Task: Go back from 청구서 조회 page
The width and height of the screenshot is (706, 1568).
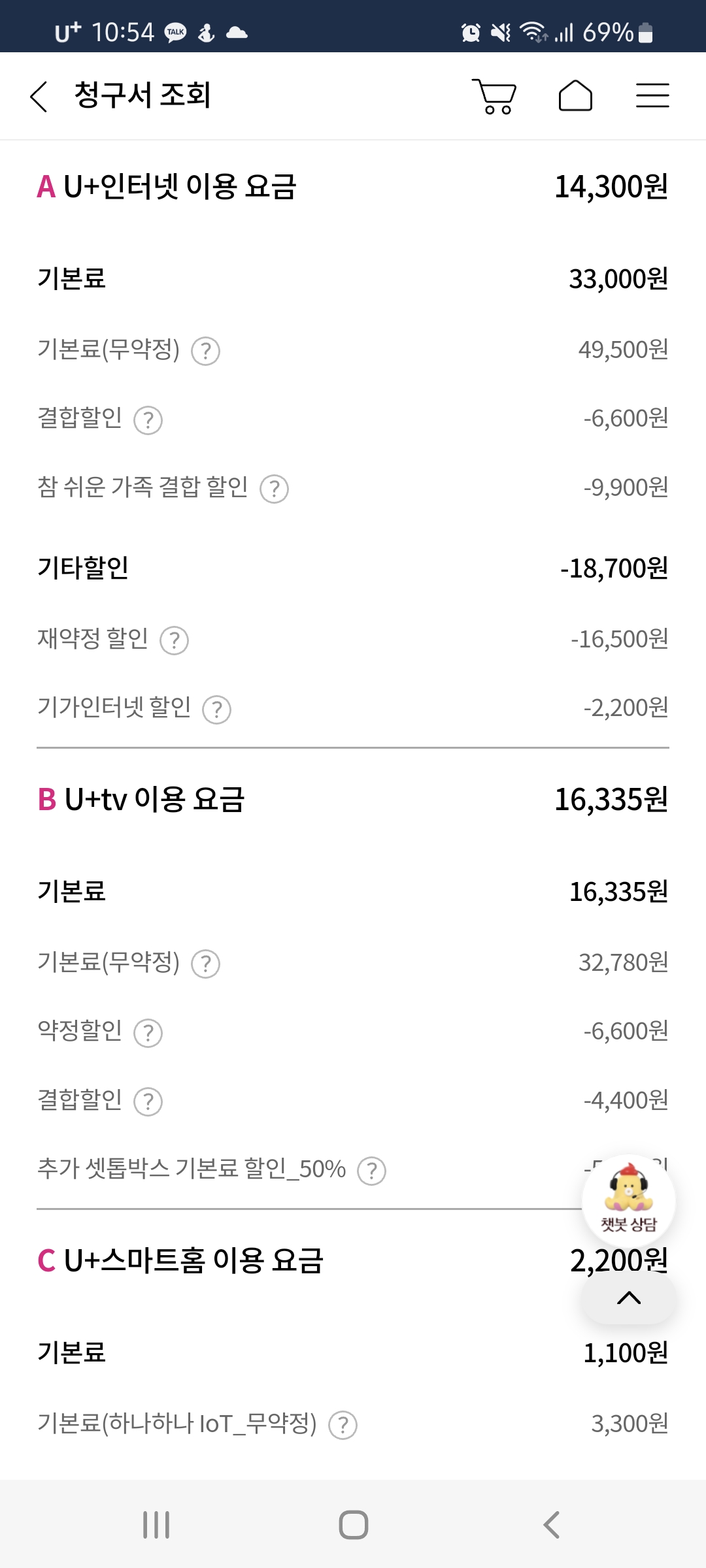Action: (x=39, y=97)
